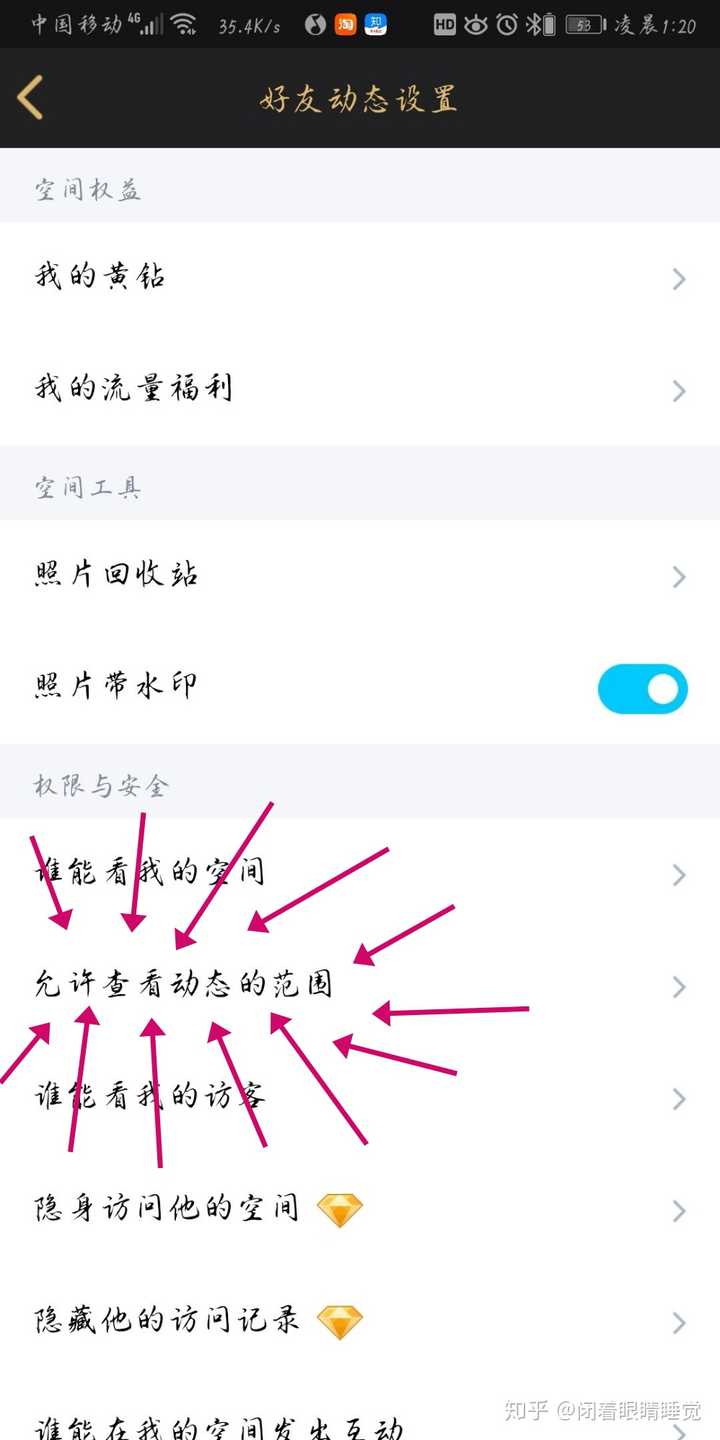The height and width of the screenshot is (1440, 720).
Task: Open 谁能看我的访客 setting
Action: (360, 1098)
